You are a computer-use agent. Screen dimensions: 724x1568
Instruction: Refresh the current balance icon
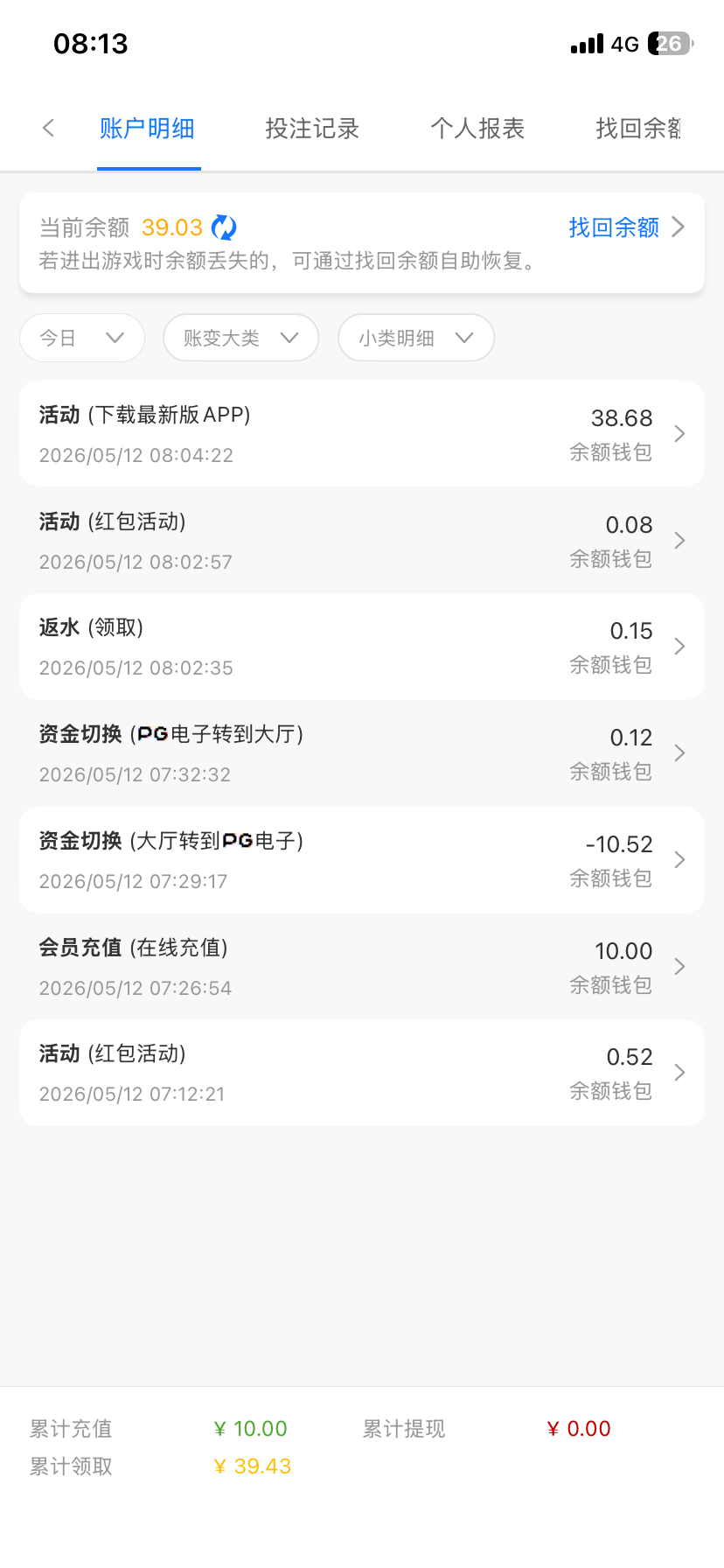point(224,227)
